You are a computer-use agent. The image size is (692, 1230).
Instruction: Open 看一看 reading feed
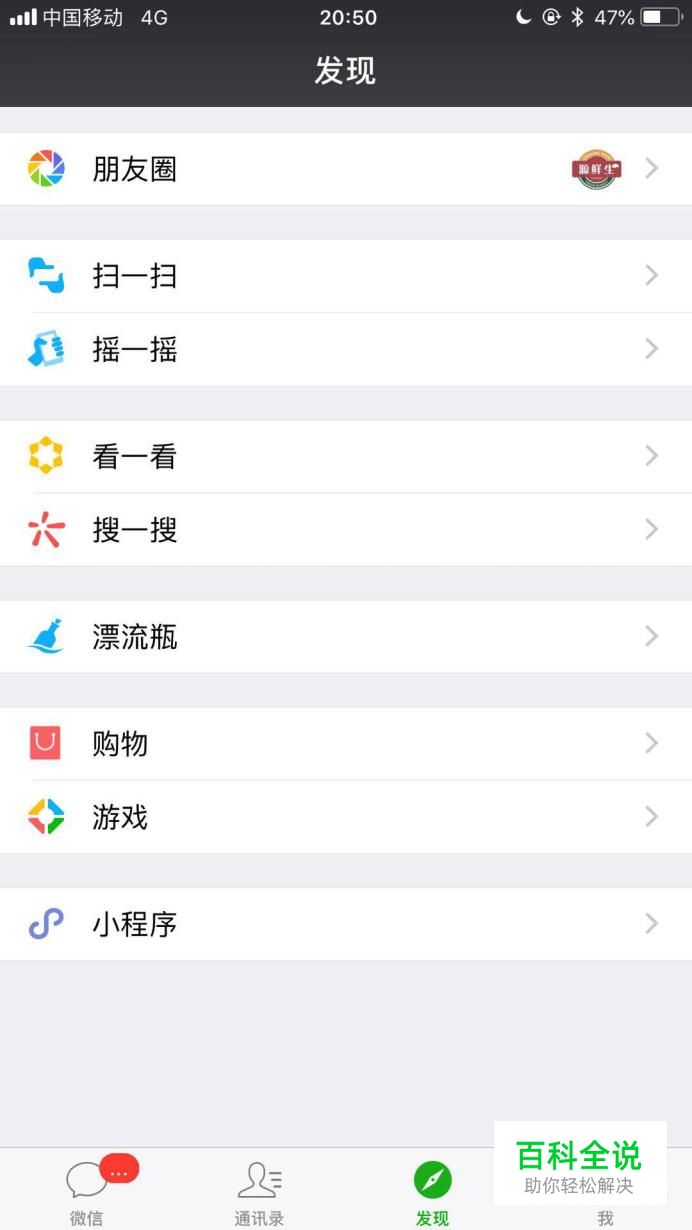(345, 456)
